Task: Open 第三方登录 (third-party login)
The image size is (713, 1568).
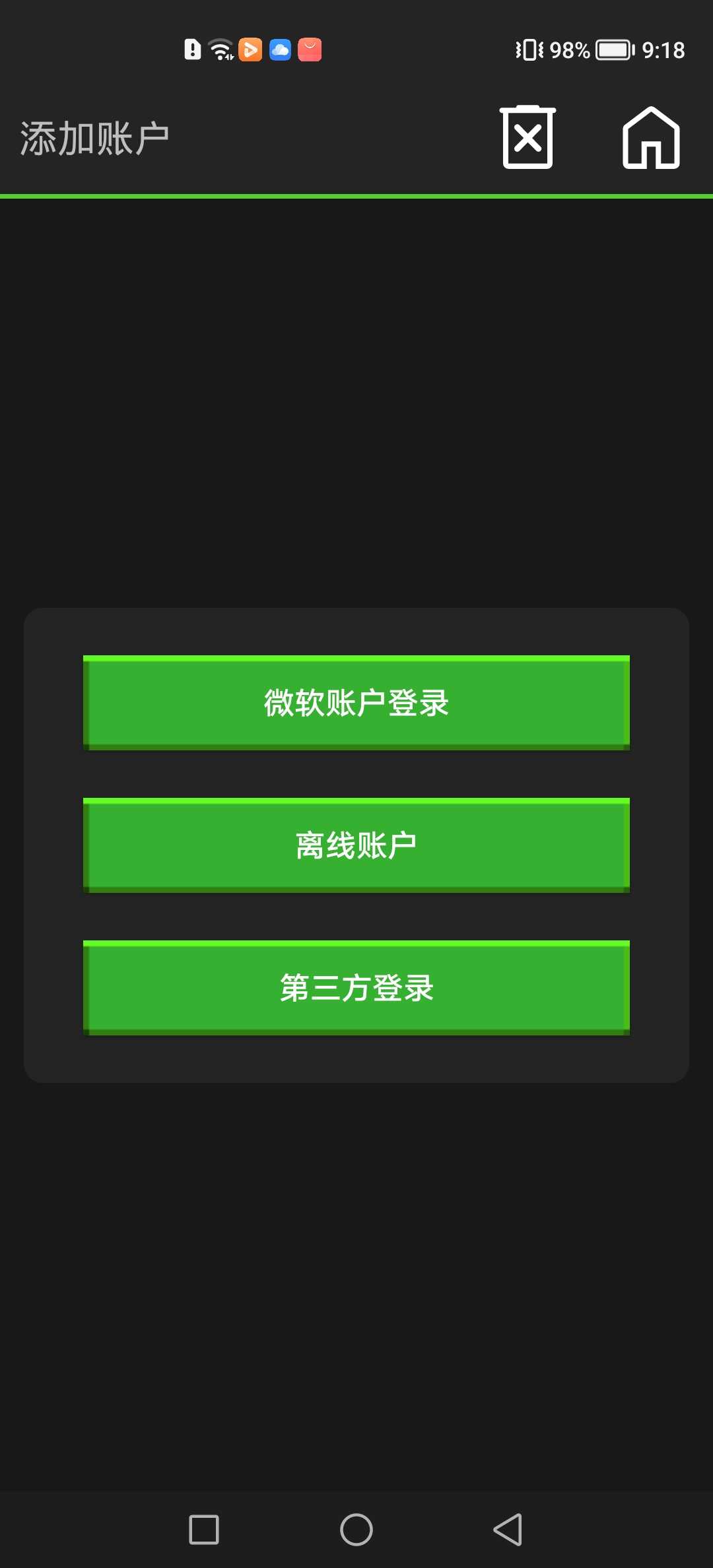Action: [x=356, y=988]
